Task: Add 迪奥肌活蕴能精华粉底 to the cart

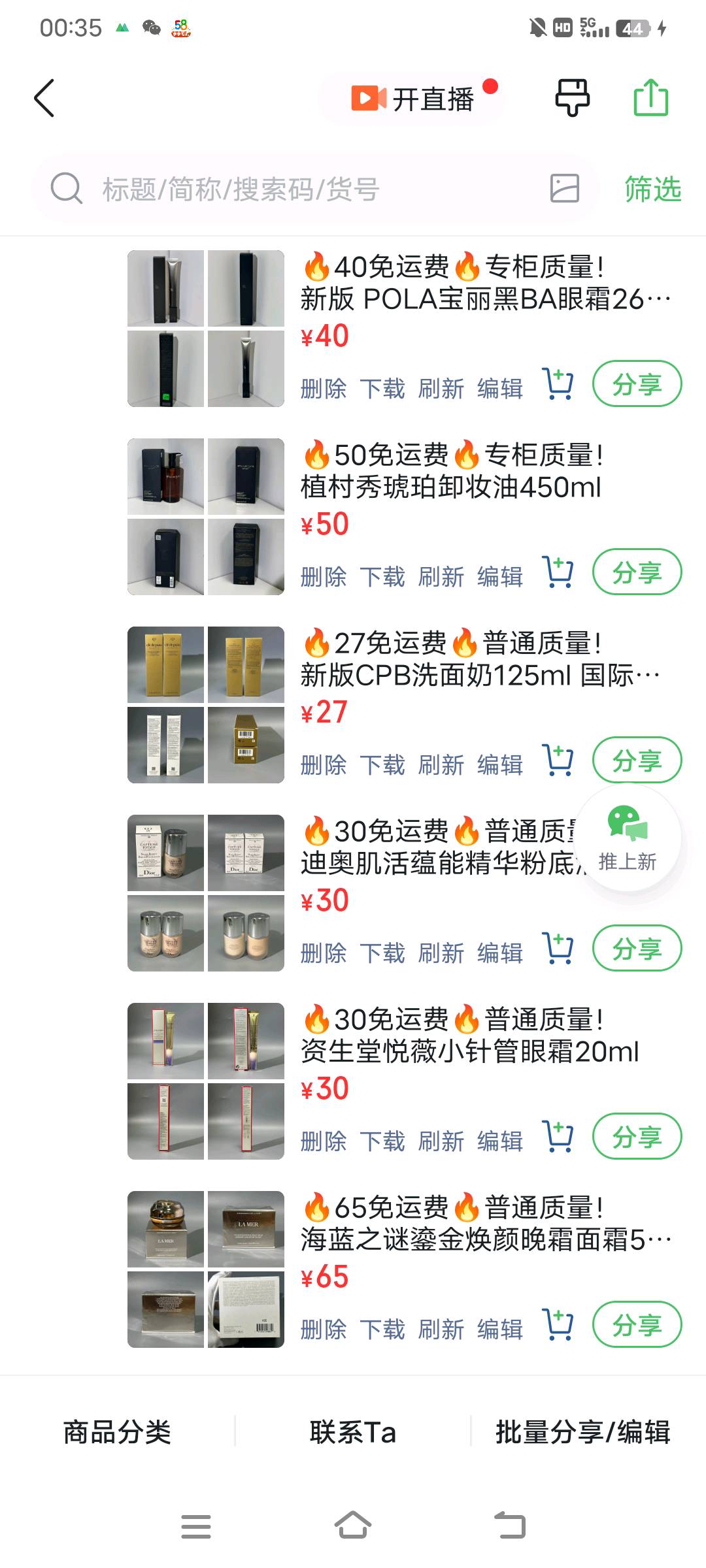Action: click(558, 949)
